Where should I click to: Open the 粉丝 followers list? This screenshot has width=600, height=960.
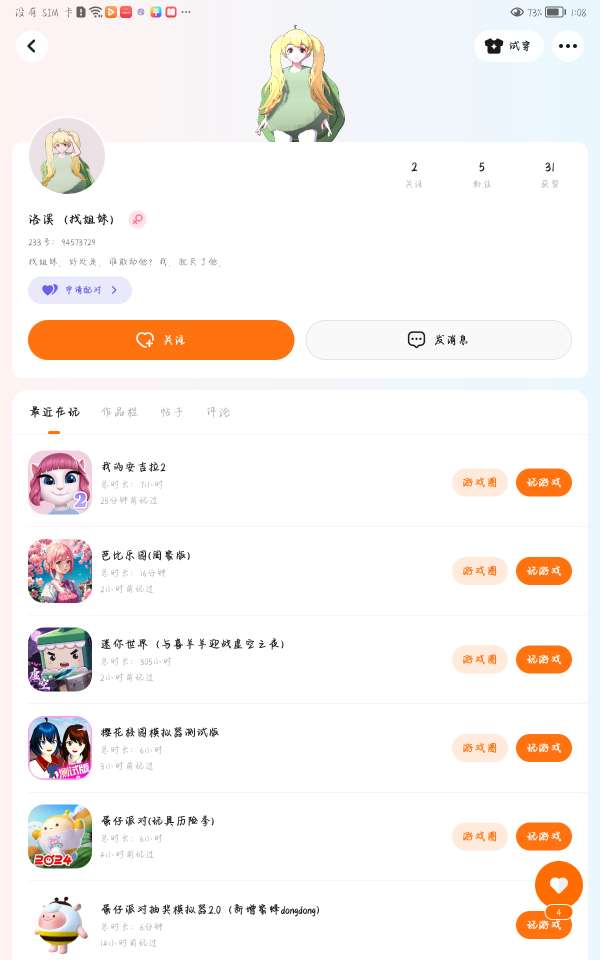click(x=482, y=174)
